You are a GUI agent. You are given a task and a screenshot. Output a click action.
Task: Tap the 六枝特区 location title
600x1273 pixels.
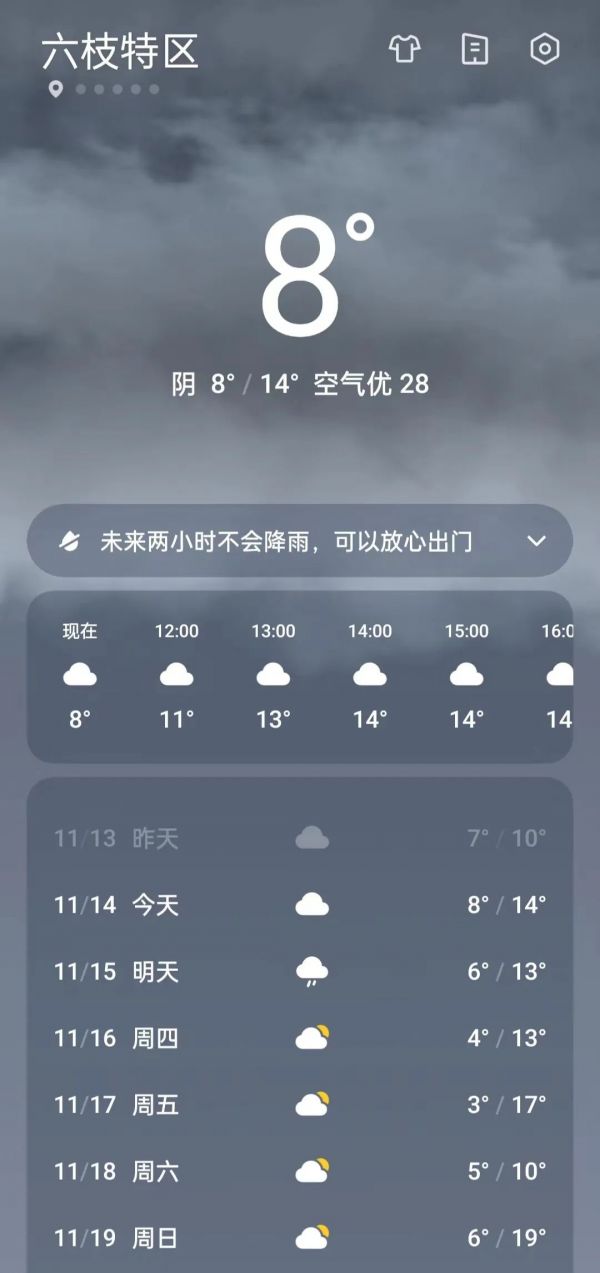[x=120, y=52]
